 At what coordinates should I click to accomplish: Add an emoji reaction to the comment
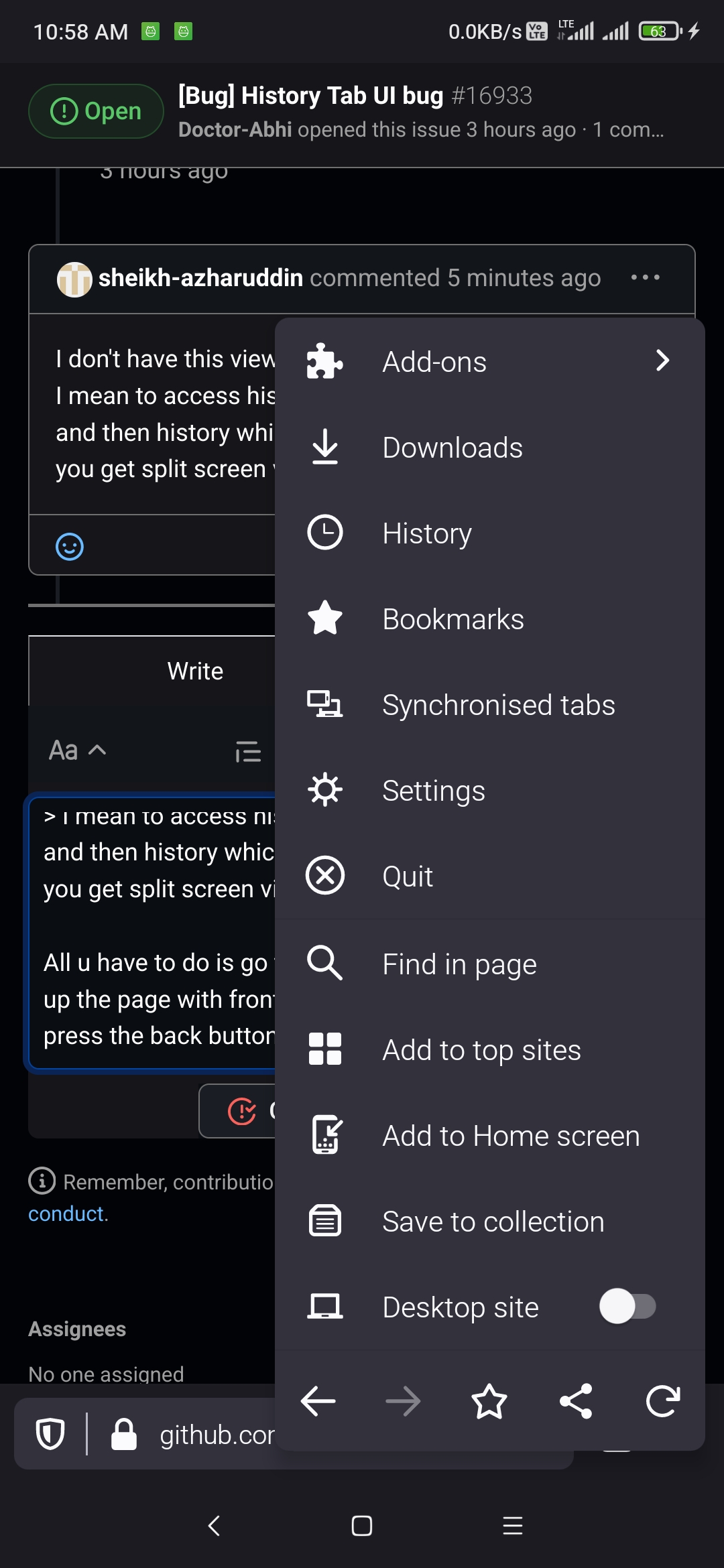pyautogui.click(x=70, y=547)
